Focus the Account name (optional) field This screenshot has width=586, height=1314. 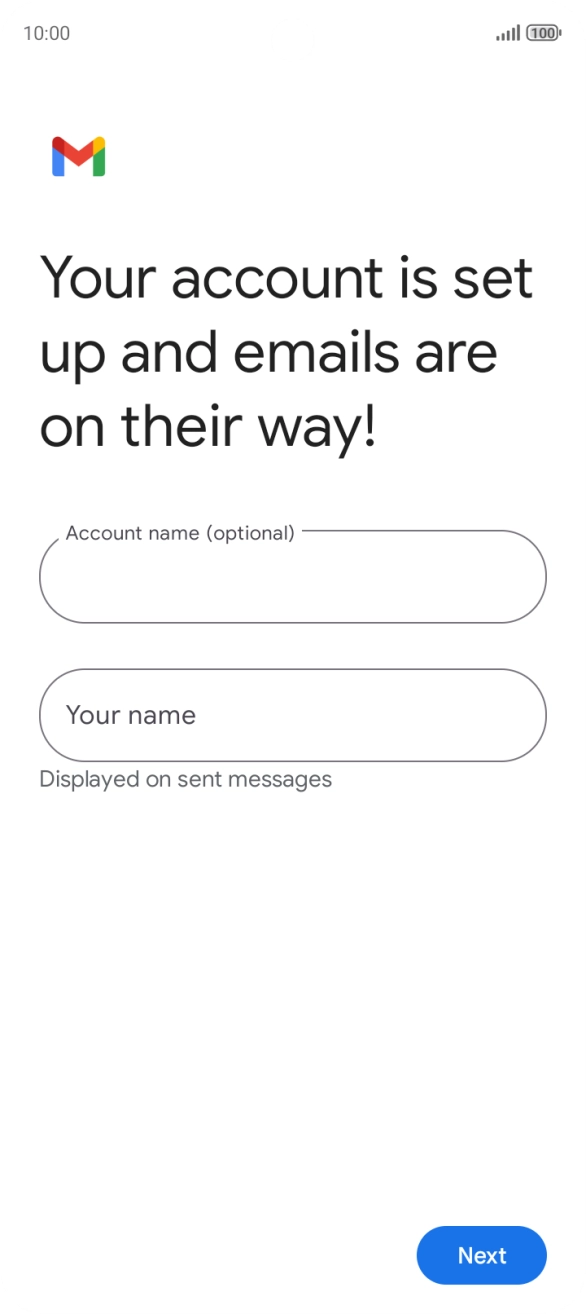pos(293,577)
